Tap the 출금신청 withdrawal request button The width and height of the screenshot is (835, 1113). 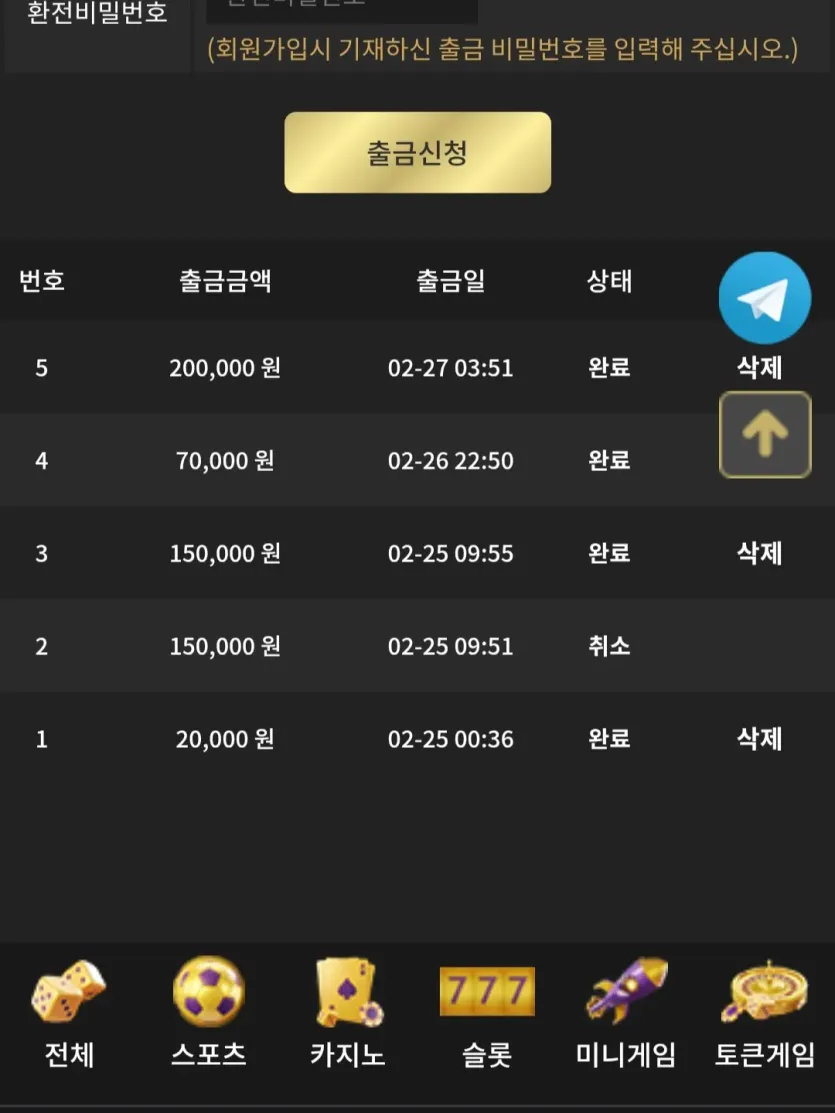point(418,152)
